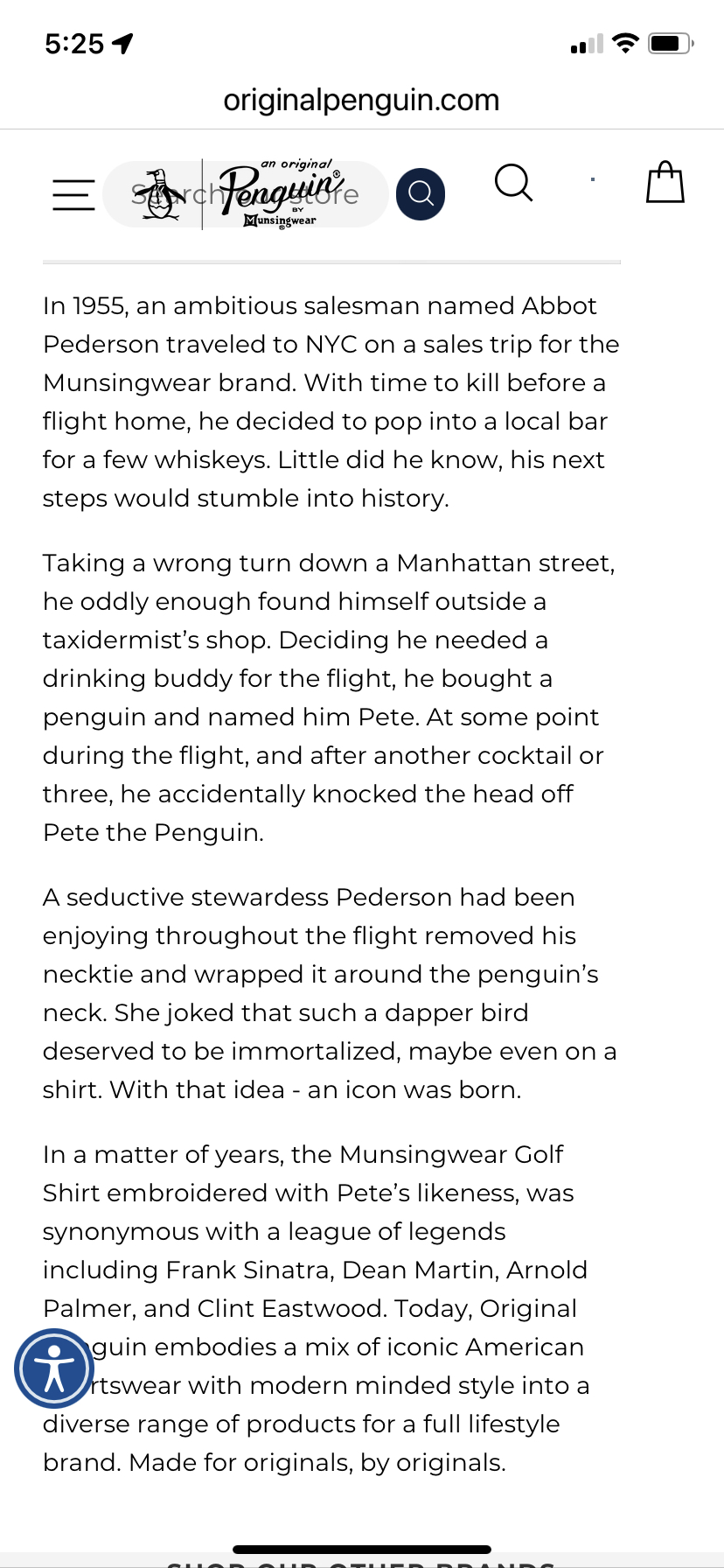Open the hamburger navigation menu
The height and width of the screenshot is (1568, 724).
73,194
